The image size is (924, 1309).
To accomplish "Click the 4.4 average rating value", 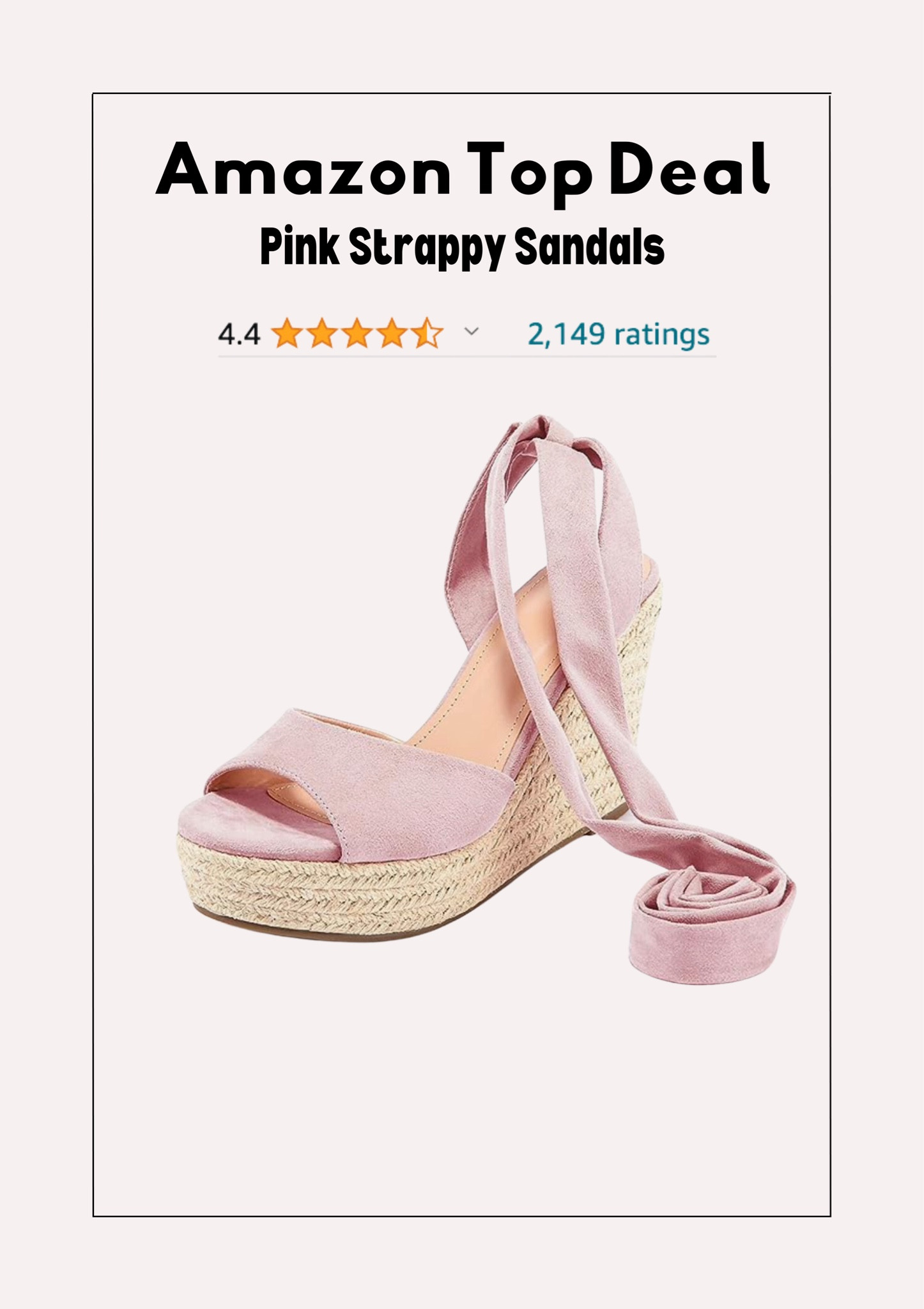I will 240,333.
